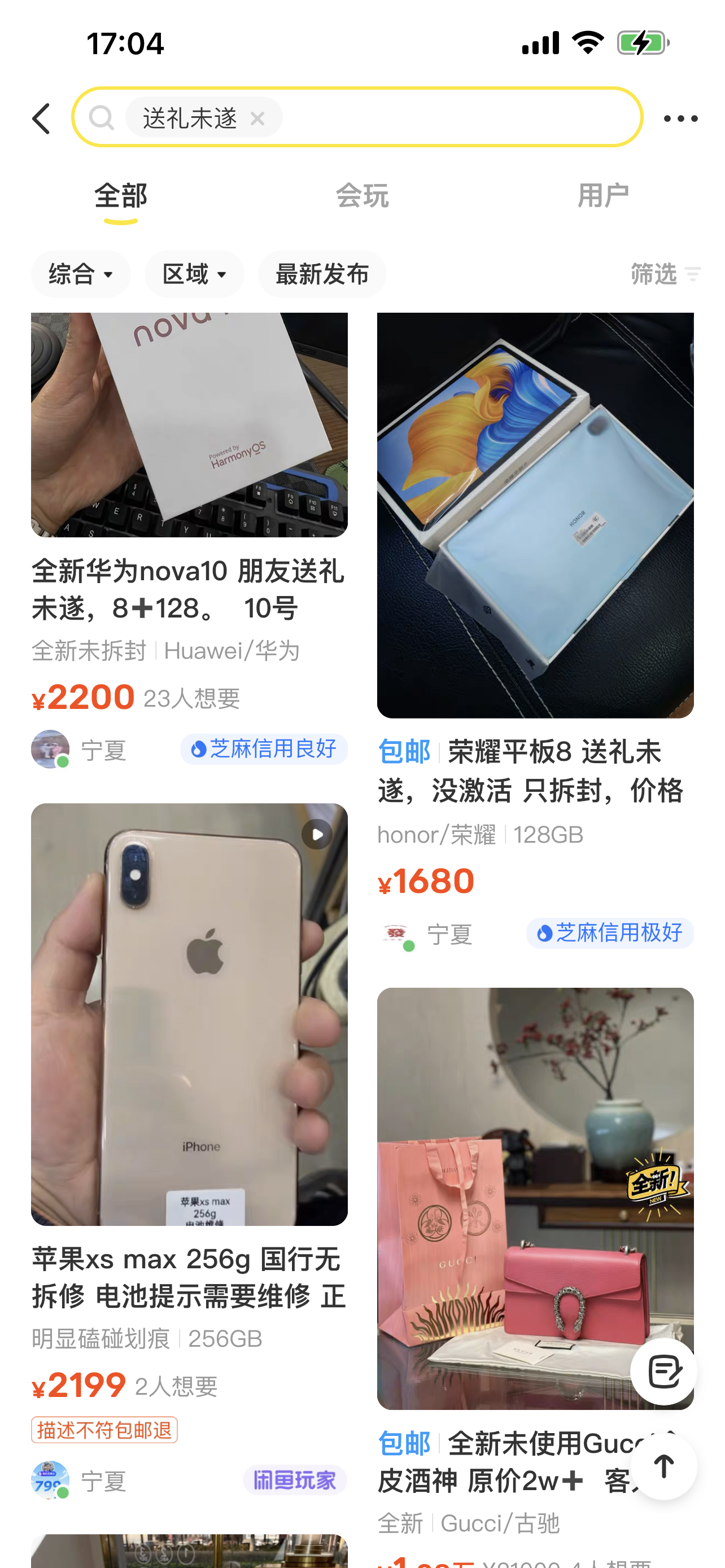Open the three-dot overflow menu
Viewport: 725px width, 1568px height.
point(680,118)
